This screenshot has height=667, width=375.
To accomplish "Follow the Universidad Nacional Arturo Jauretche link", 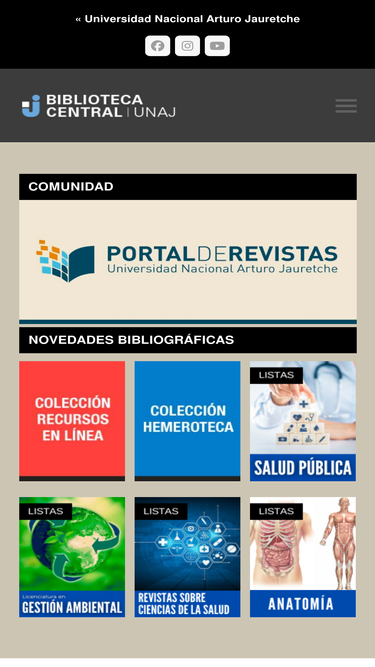I will (x=188, y=19).
